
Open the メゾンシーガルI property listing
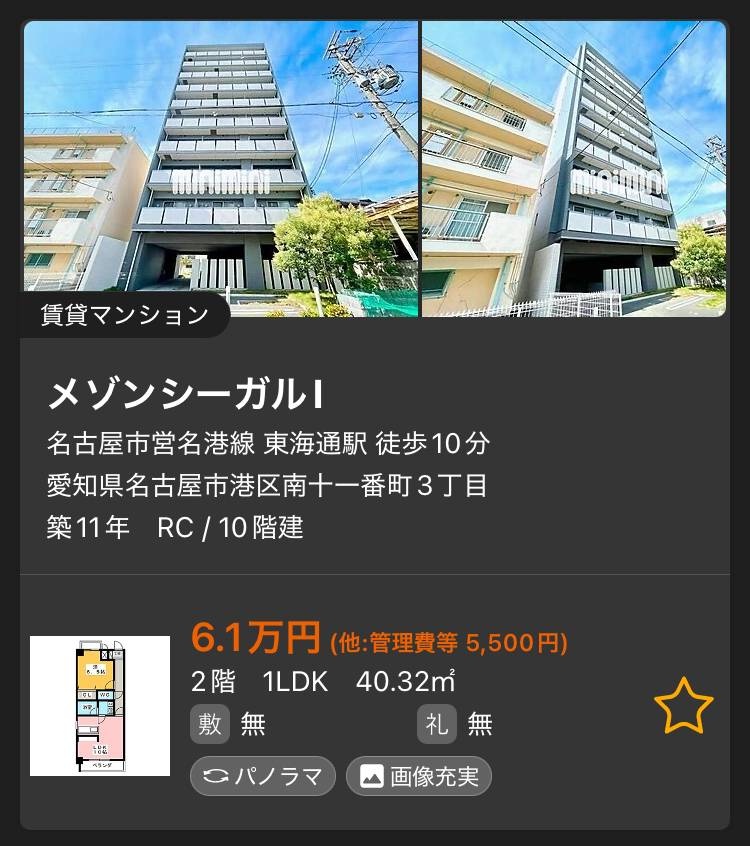(185, 395)
